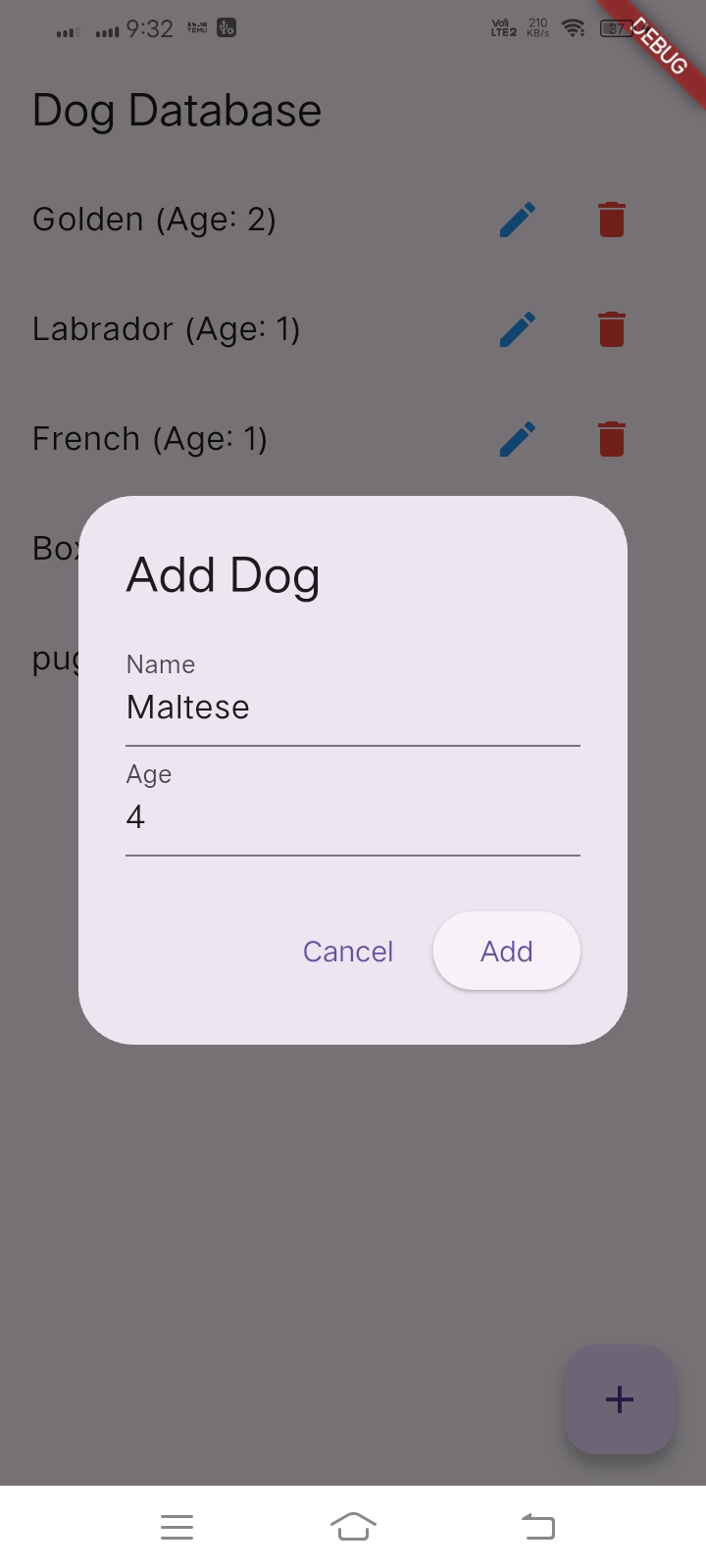Delete the French dog entry

point(612,439)
